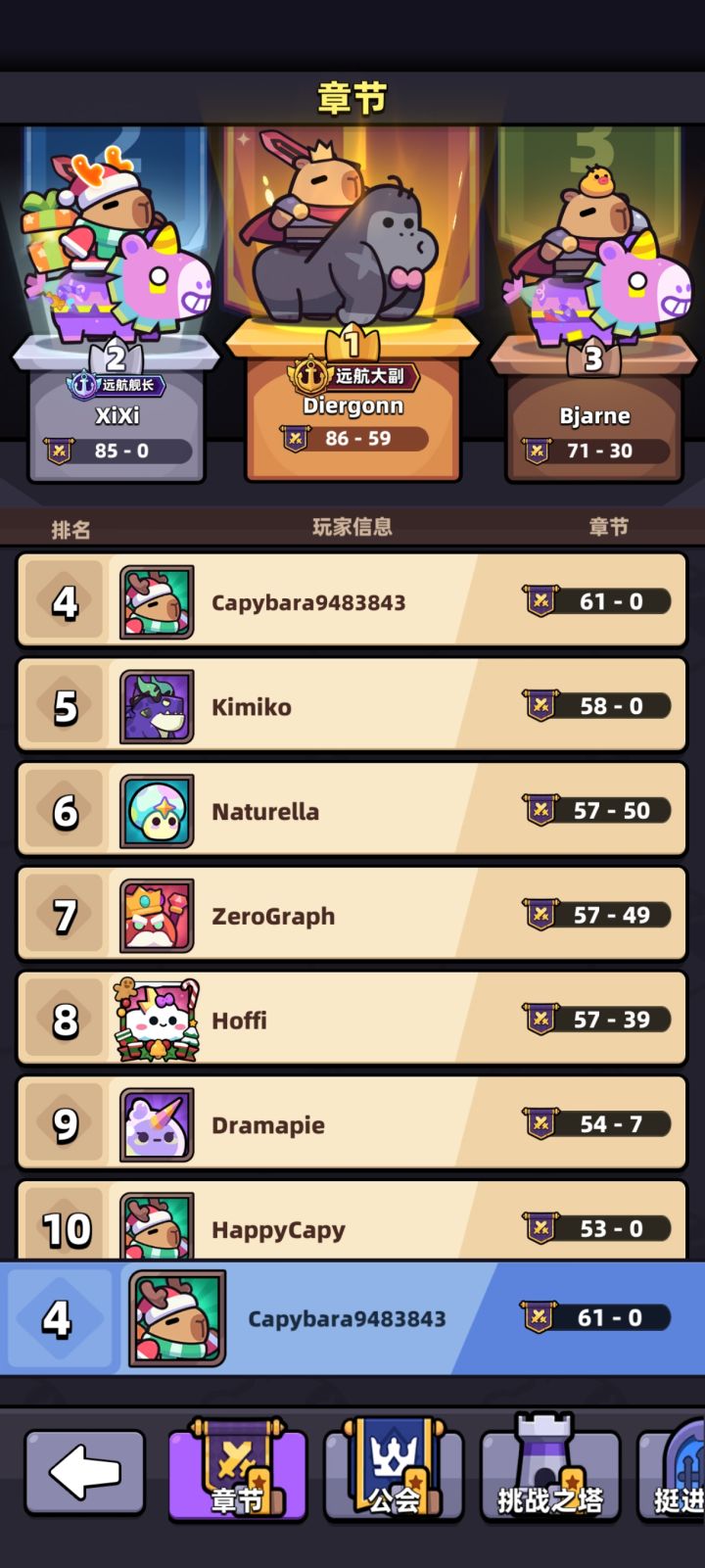Click Kimiko's purple dragon avatar

click(158, 705)
